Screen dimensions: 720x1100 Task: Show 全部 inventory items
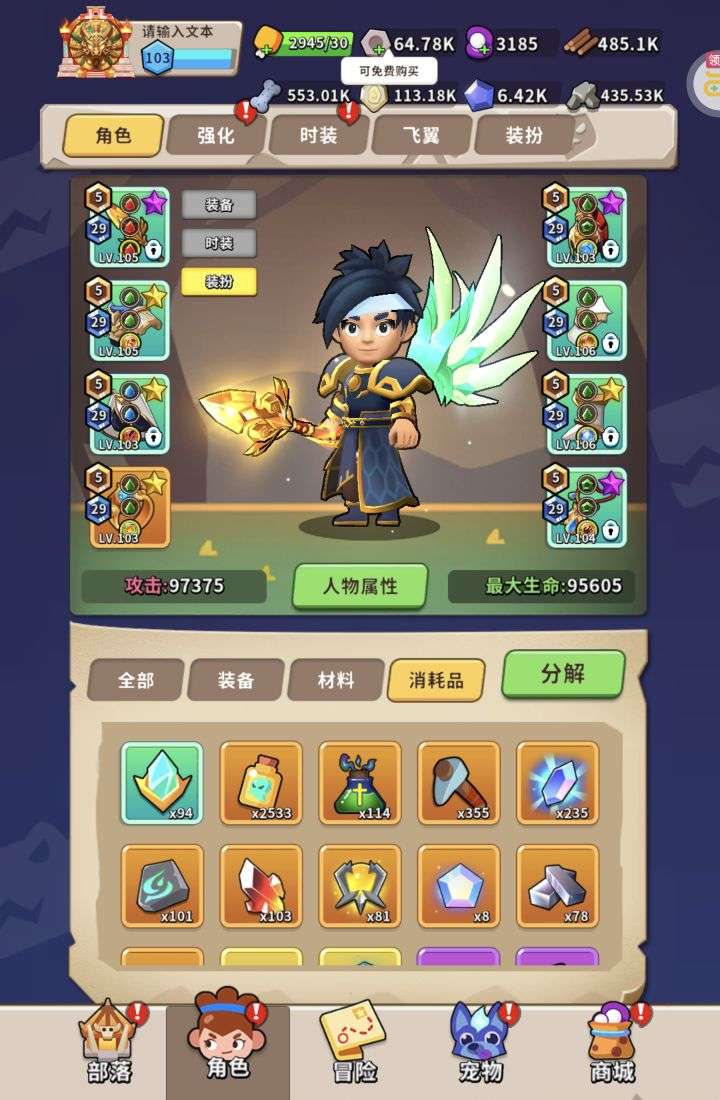pos(136,680)
